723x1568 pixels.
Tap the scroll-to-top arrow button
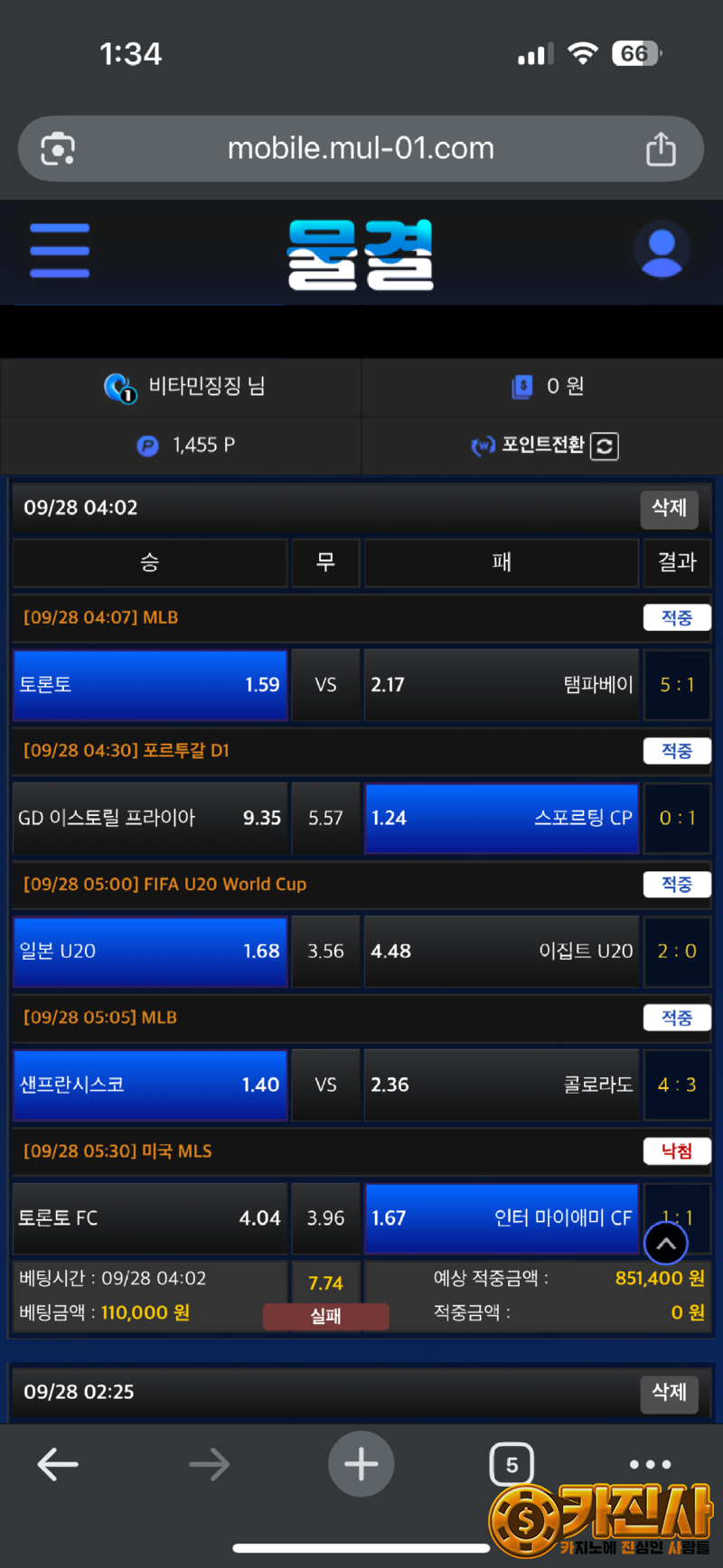pyautogui.click(x=666, y=1244)
